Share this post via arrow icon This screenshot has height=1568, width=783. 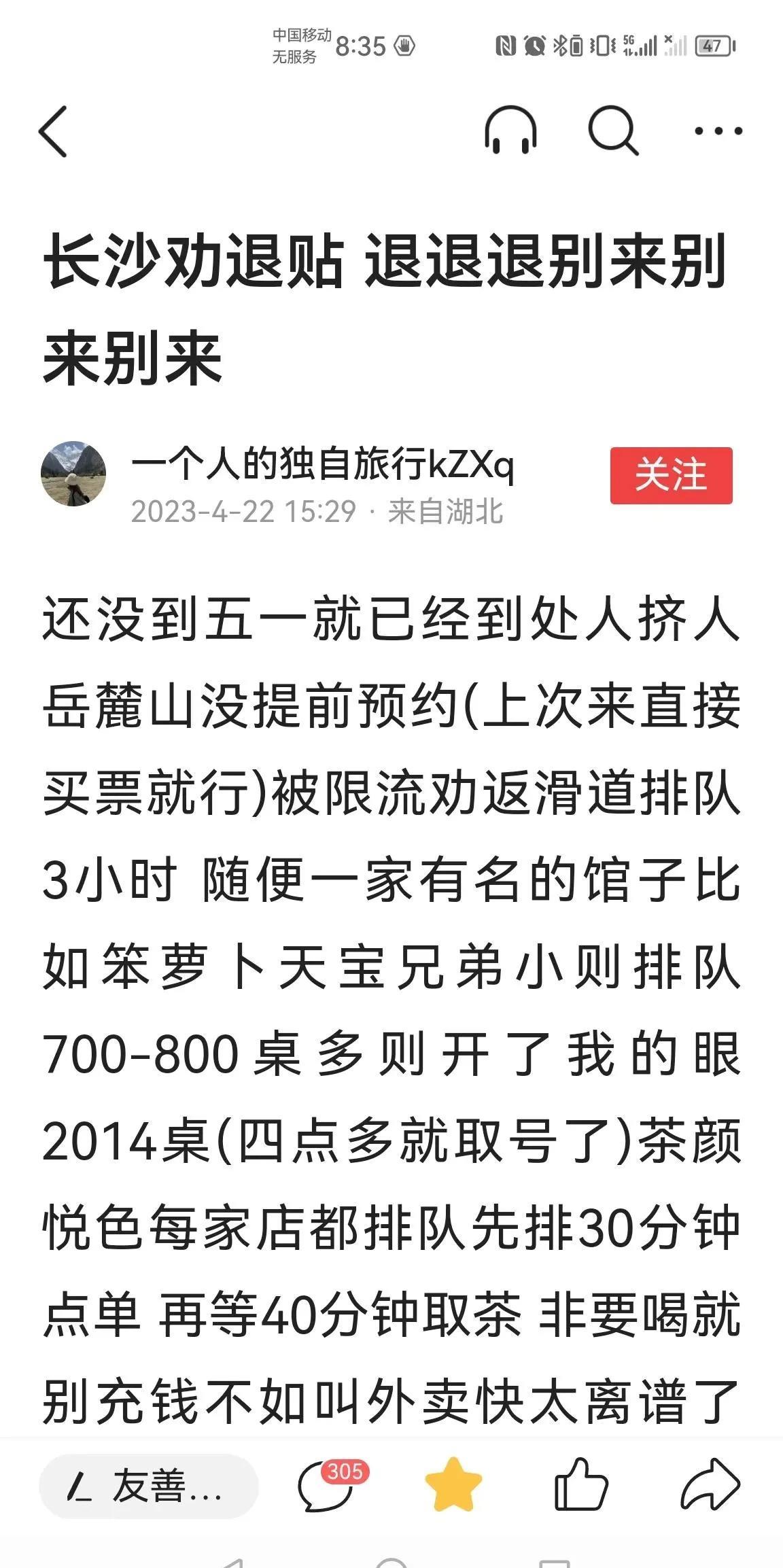click(x=710, y=1485)
